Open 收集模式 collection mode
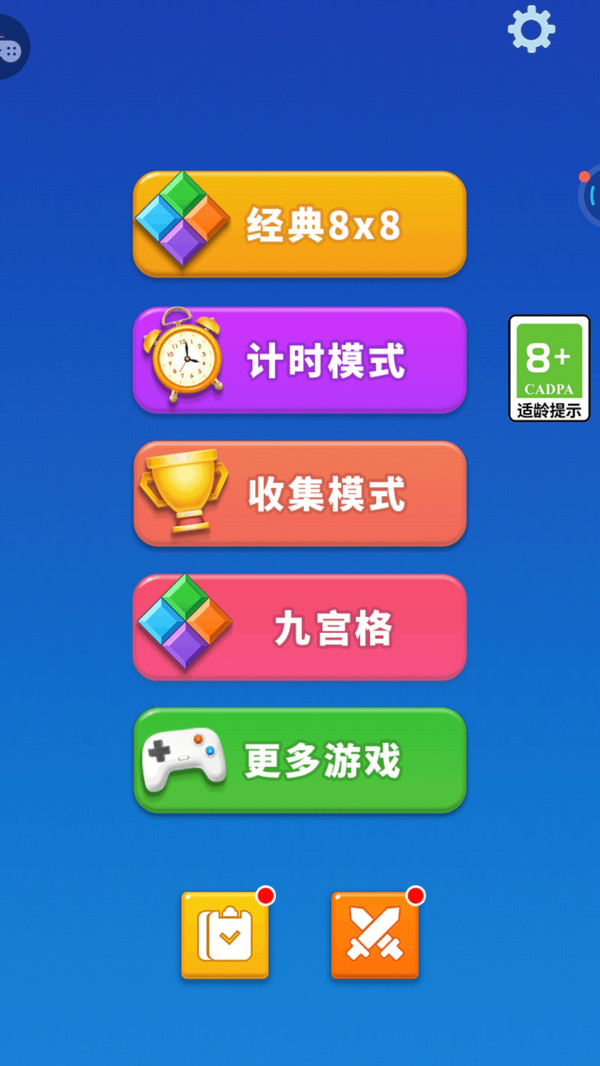 (x=300, y=494)
